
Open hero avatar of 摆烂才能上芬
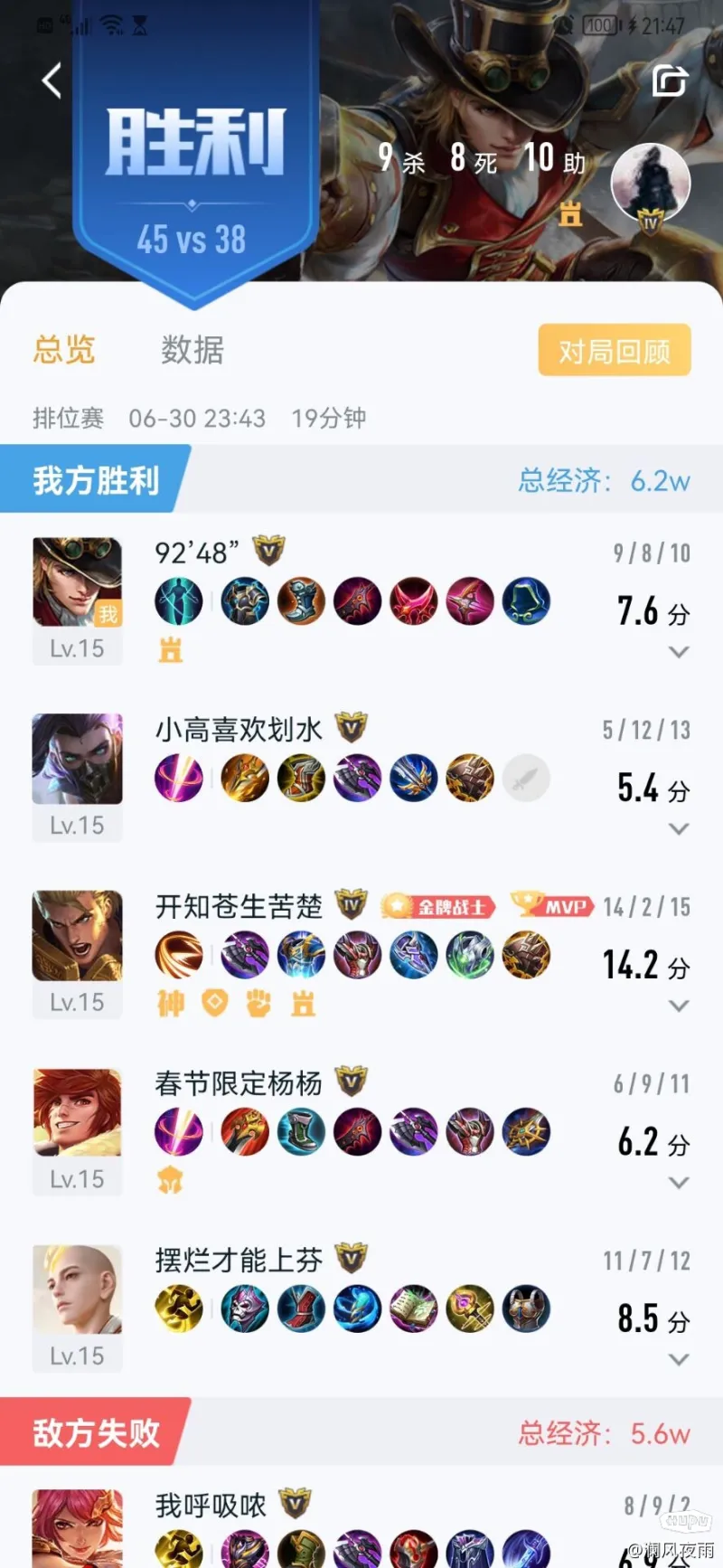[78, 1289]
